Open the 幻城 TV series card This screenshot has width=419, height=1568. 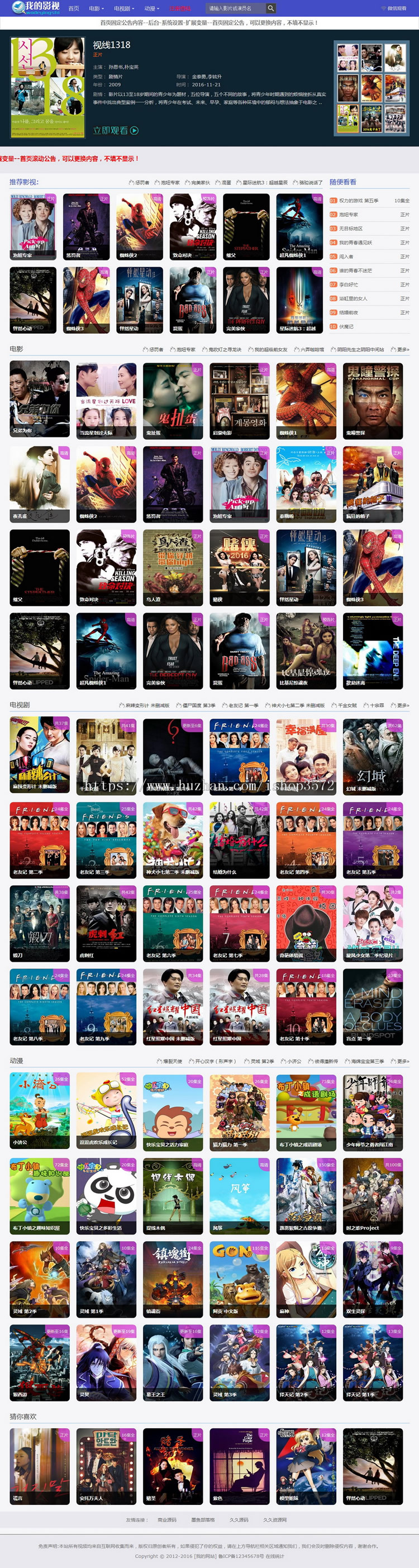click(x=372, y=755)
